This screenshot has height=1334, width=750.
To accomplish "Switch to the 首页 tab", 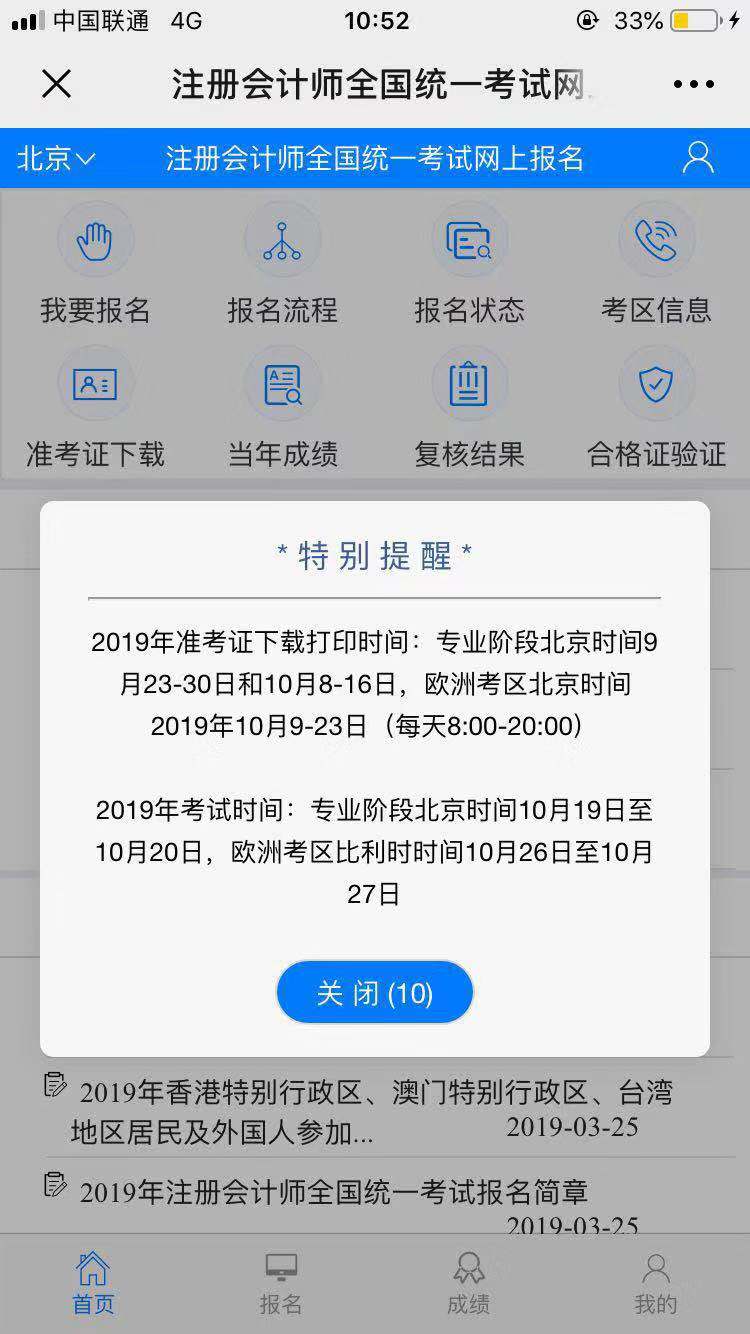I will click(93, 1283).
